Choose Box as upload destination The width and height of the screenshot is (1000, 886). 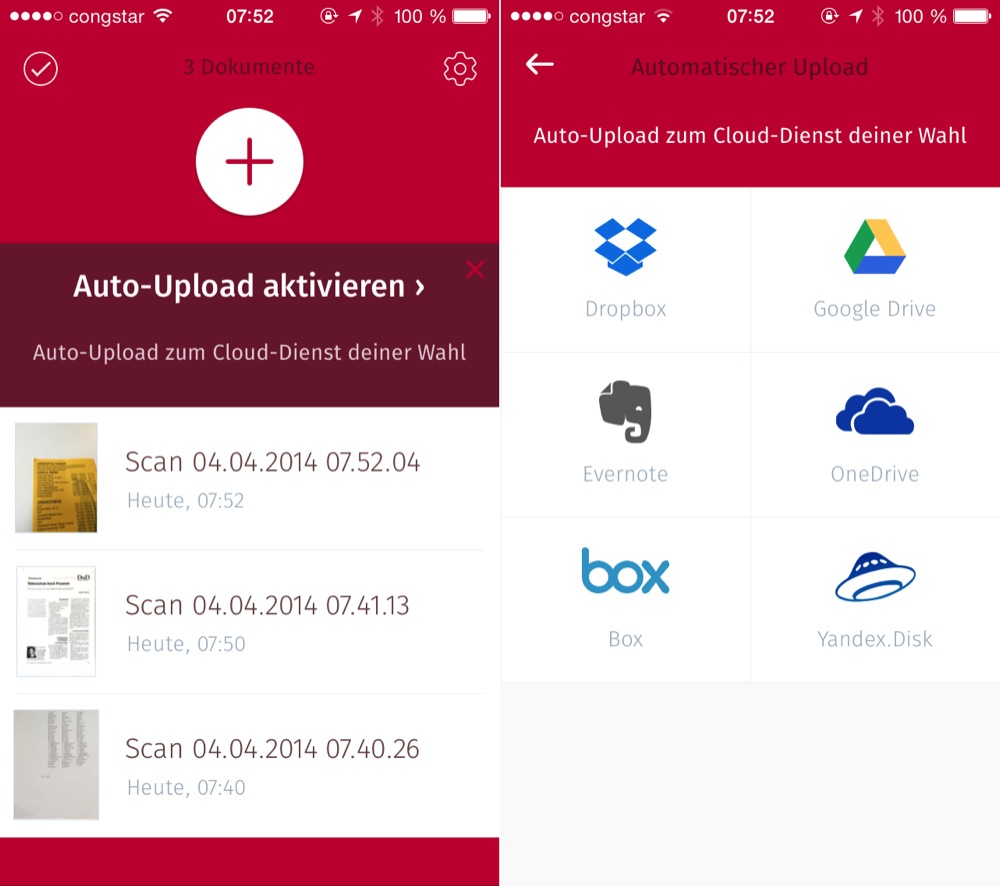[625, 598]
